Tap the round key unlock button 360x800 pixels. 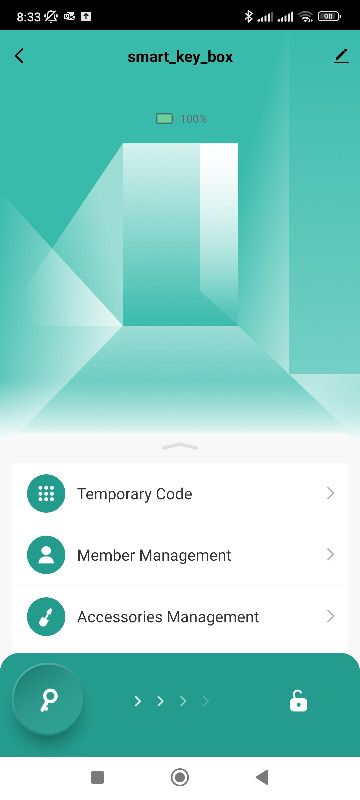coord(47,699)
